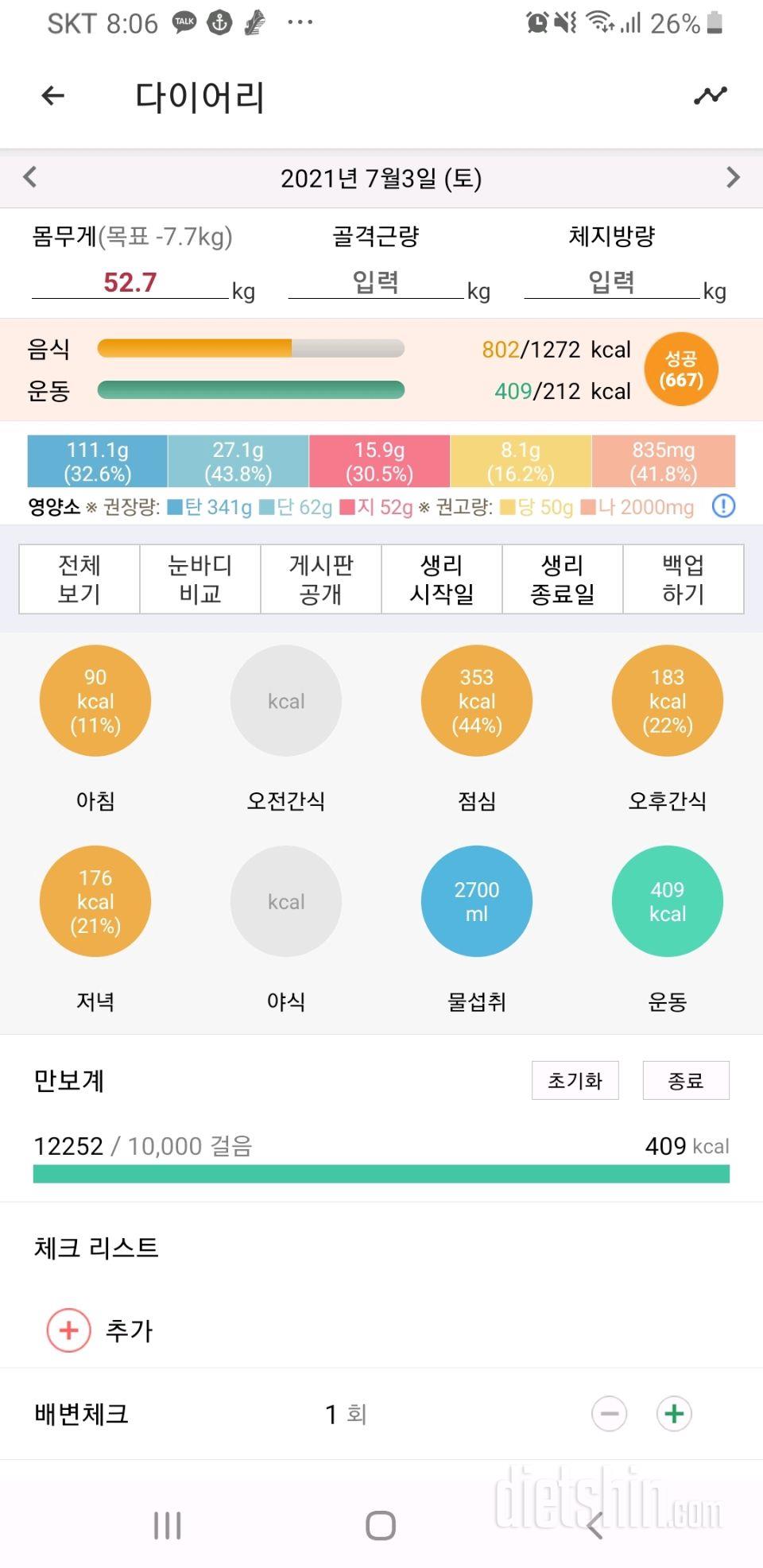Tap 백업하기 button
763x1568 pixels.
pos(683,579)
